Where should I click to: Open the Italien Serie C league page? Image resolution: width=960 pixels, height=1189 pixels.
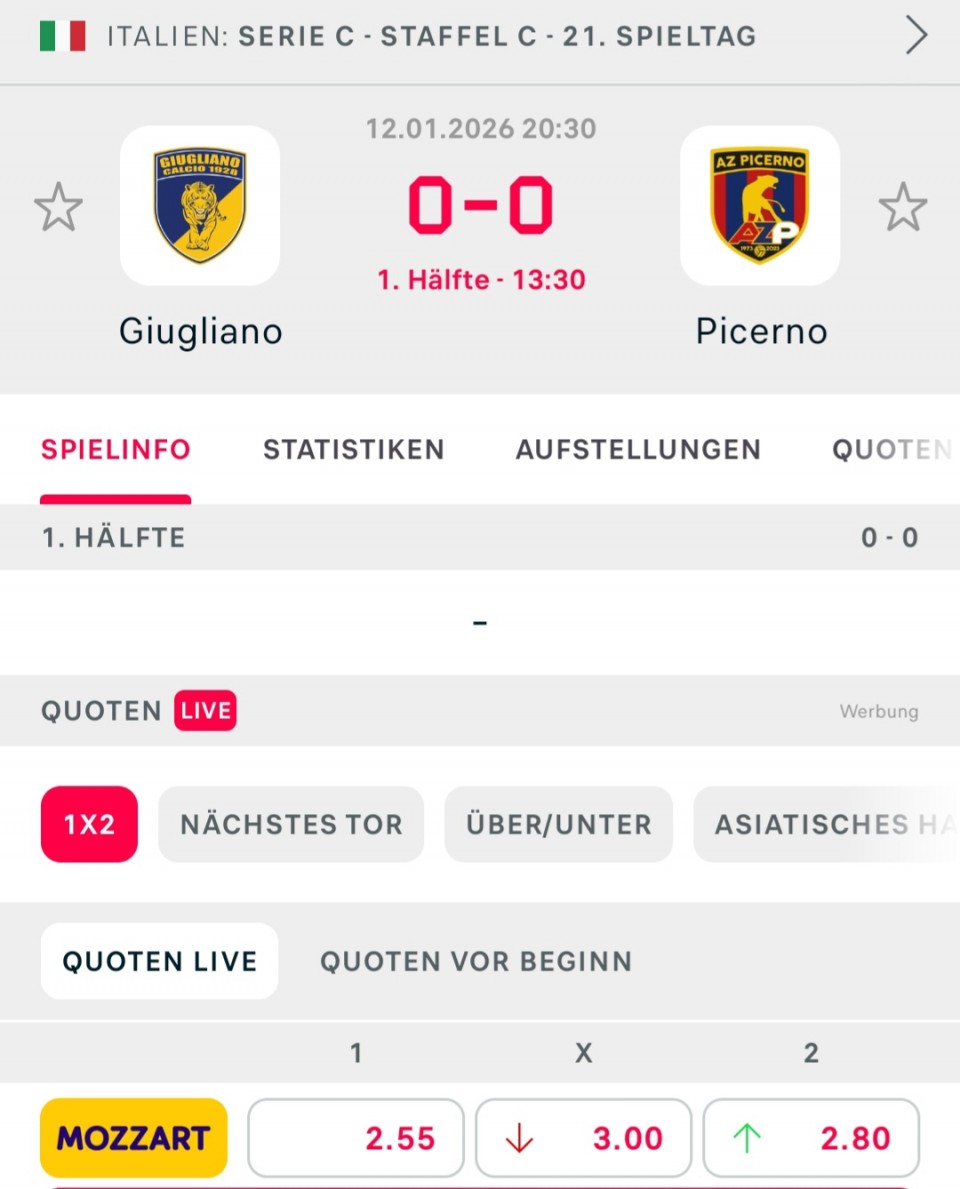pos(480,37)
